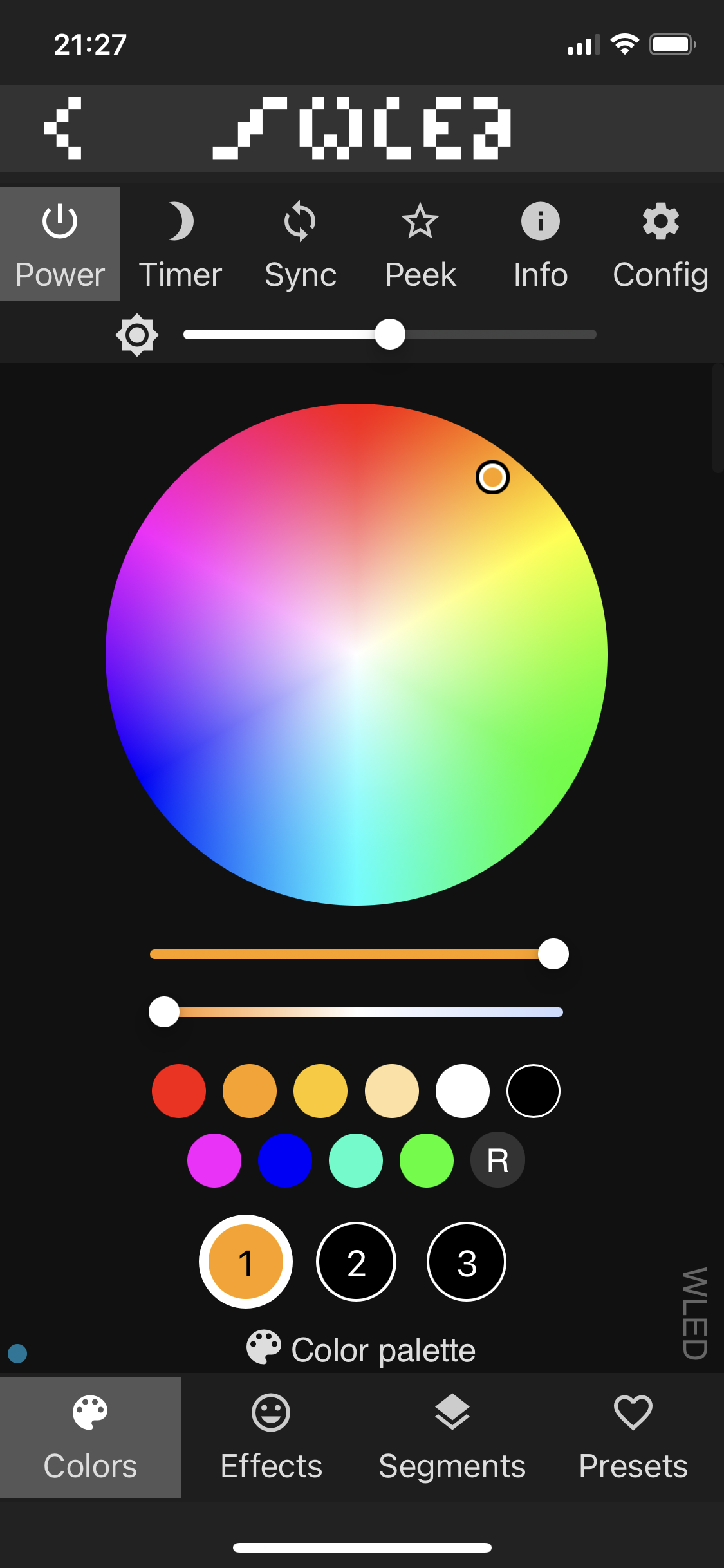
Task: Open the Timer option
Action: pos(180,245)
